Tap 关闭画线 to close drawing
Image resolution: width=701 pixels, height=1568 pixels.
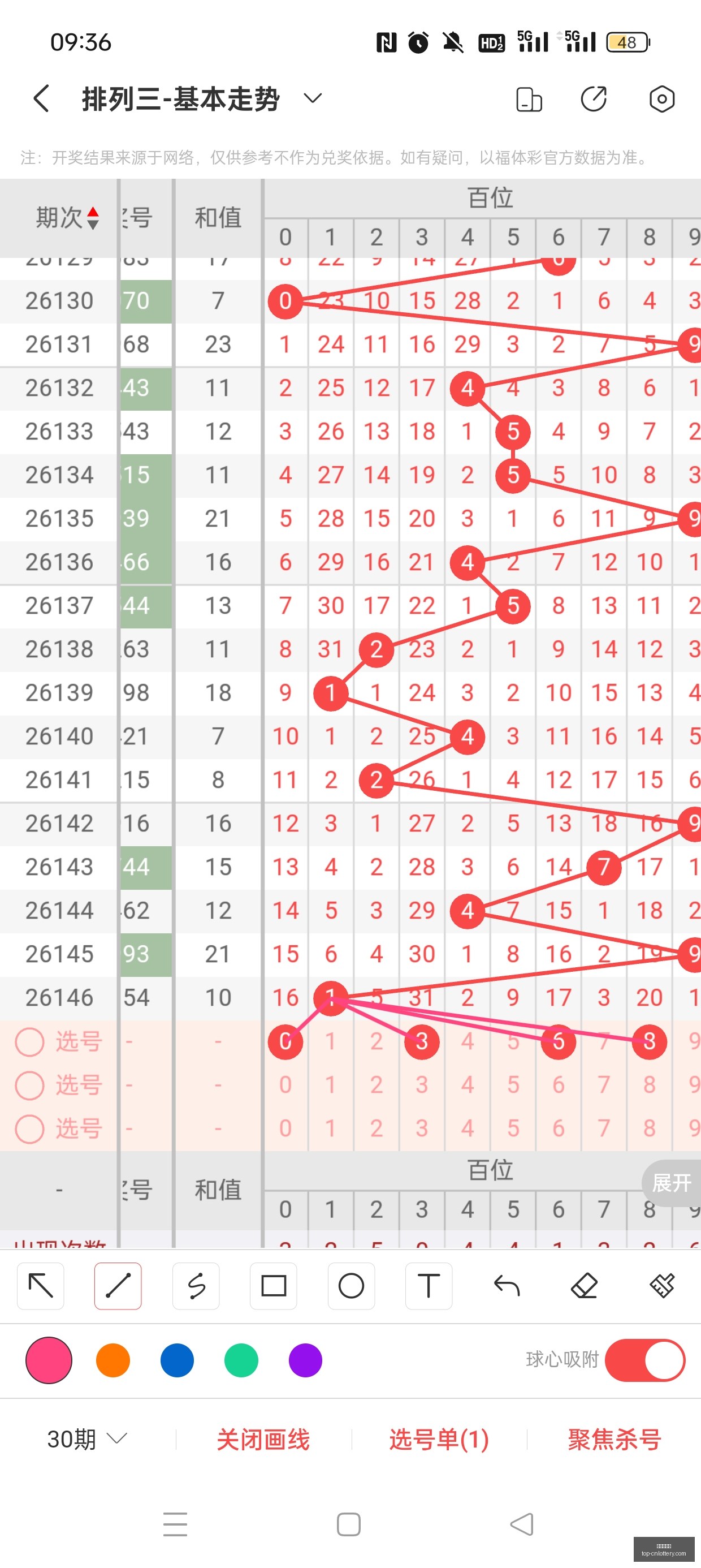tap(263, 1439)
